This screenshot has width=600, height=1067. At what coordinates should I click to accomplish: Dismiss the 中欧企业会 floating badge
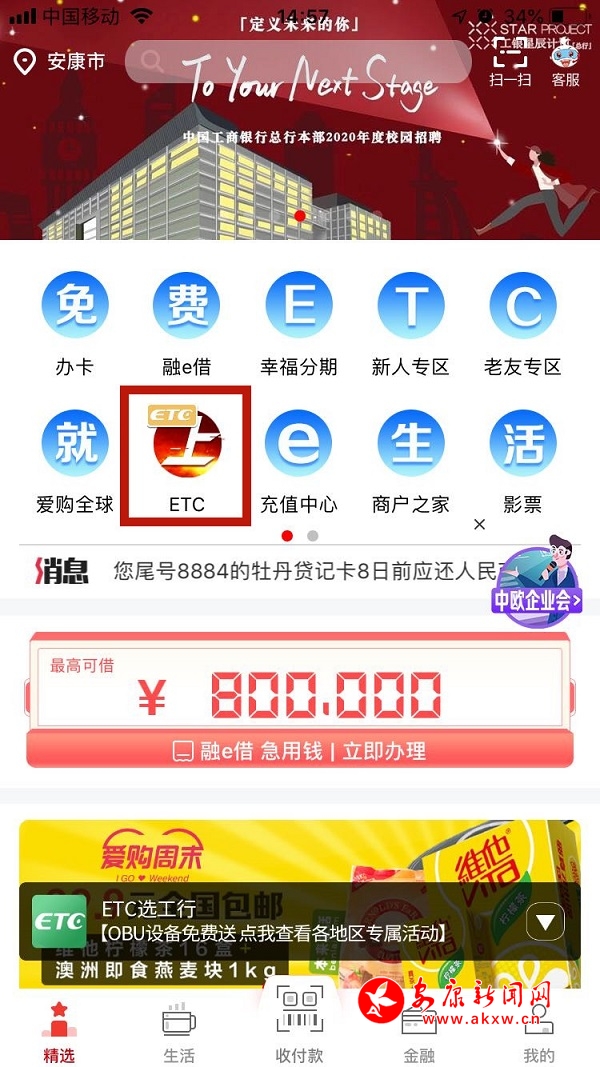(479, 524)
